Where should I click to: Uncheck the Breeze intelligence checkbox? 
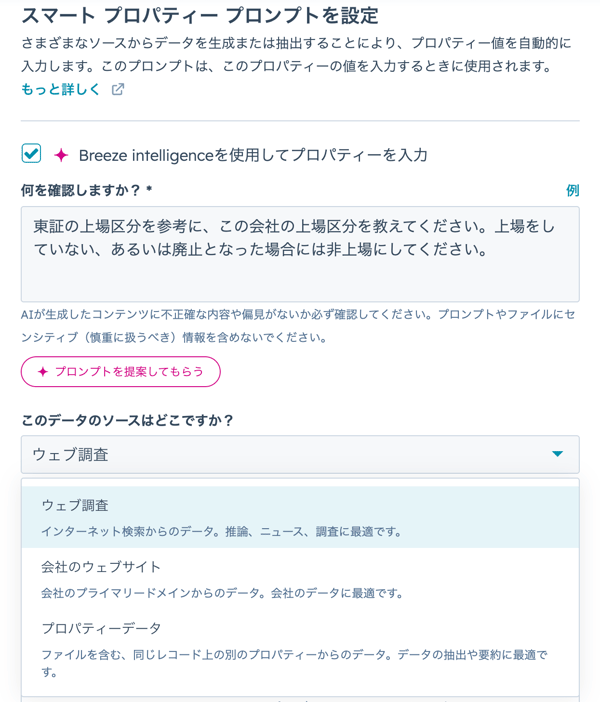pos(32,154)
